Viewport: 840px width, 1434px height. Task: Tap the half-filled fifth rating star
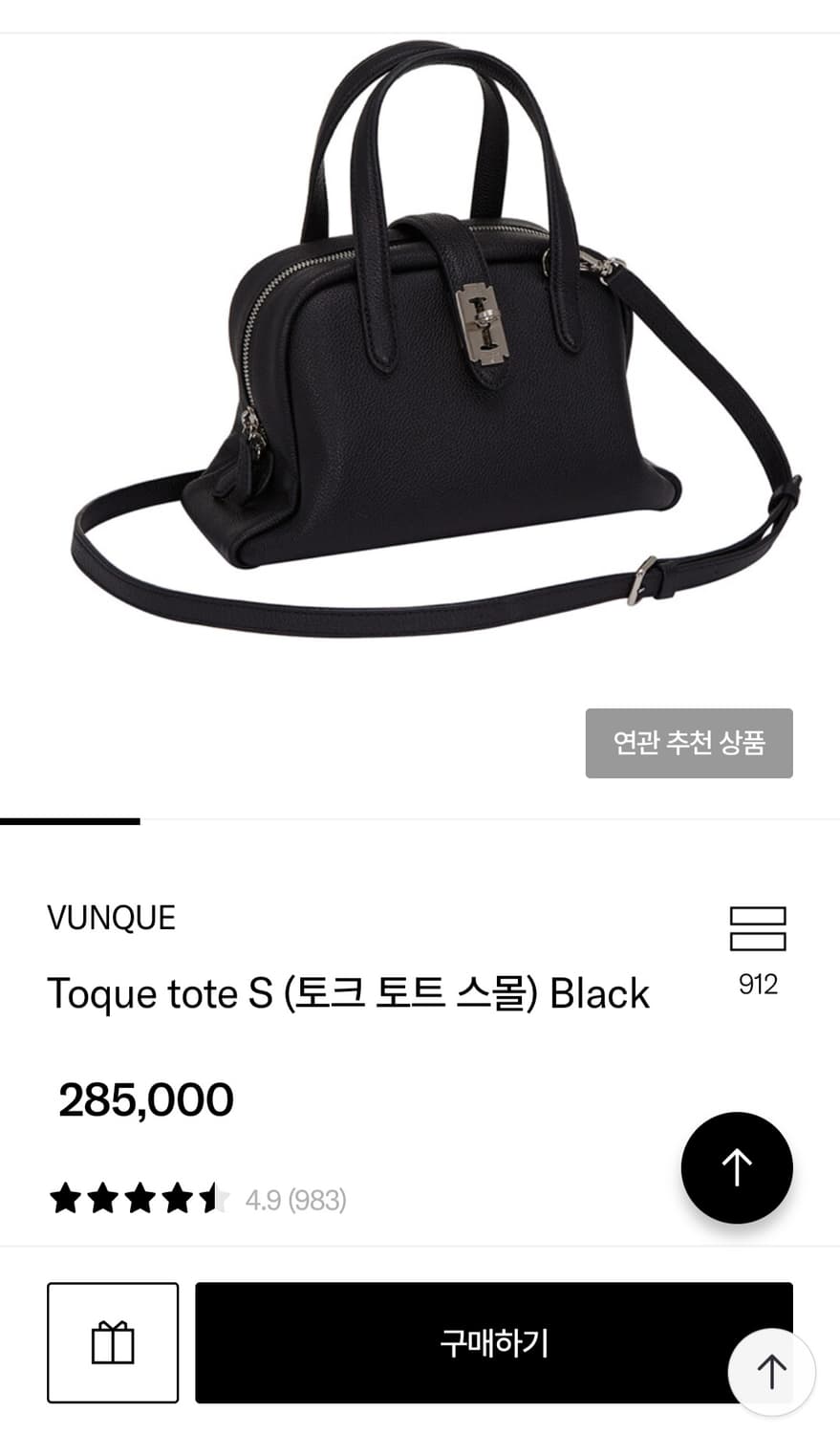point(211,1198)
